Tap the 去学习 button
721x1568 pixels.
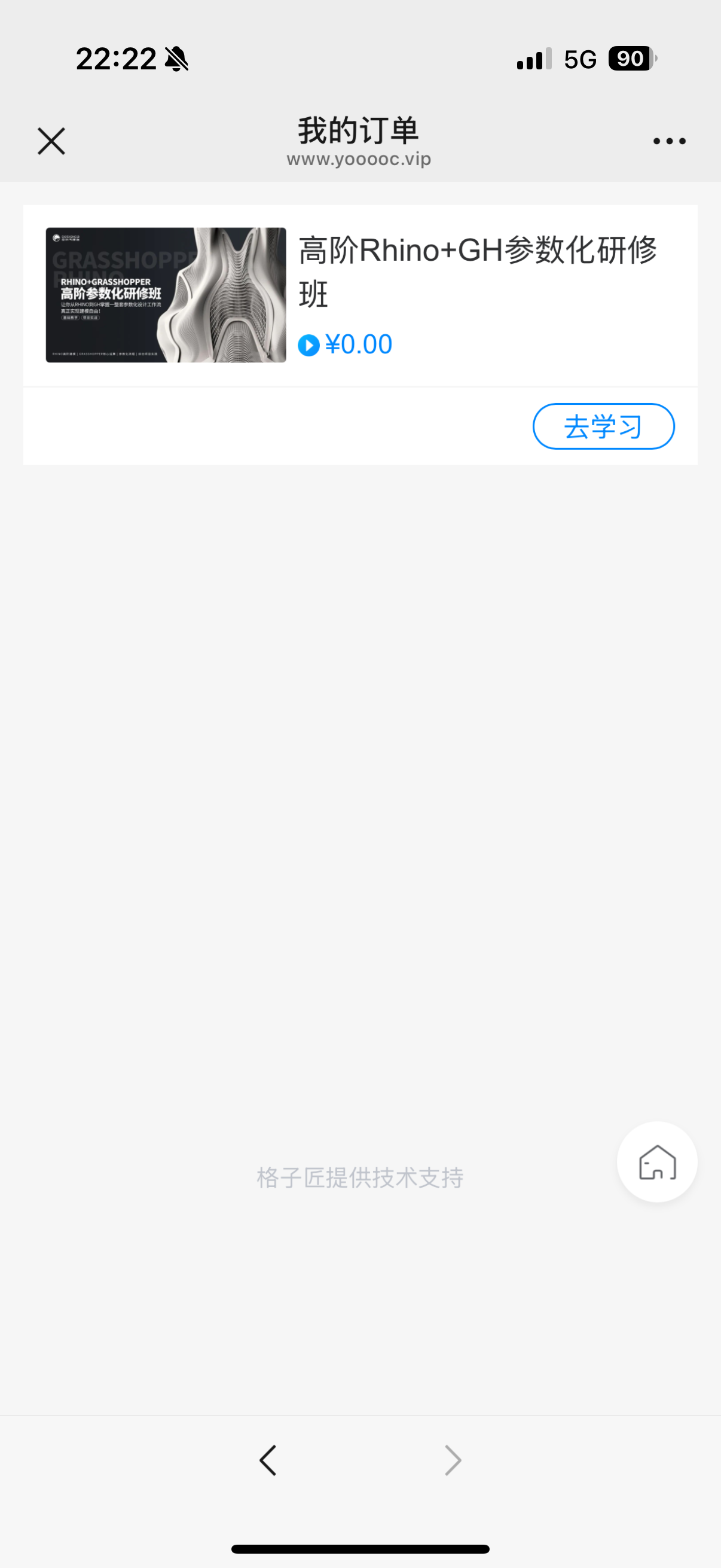[604, 426]
